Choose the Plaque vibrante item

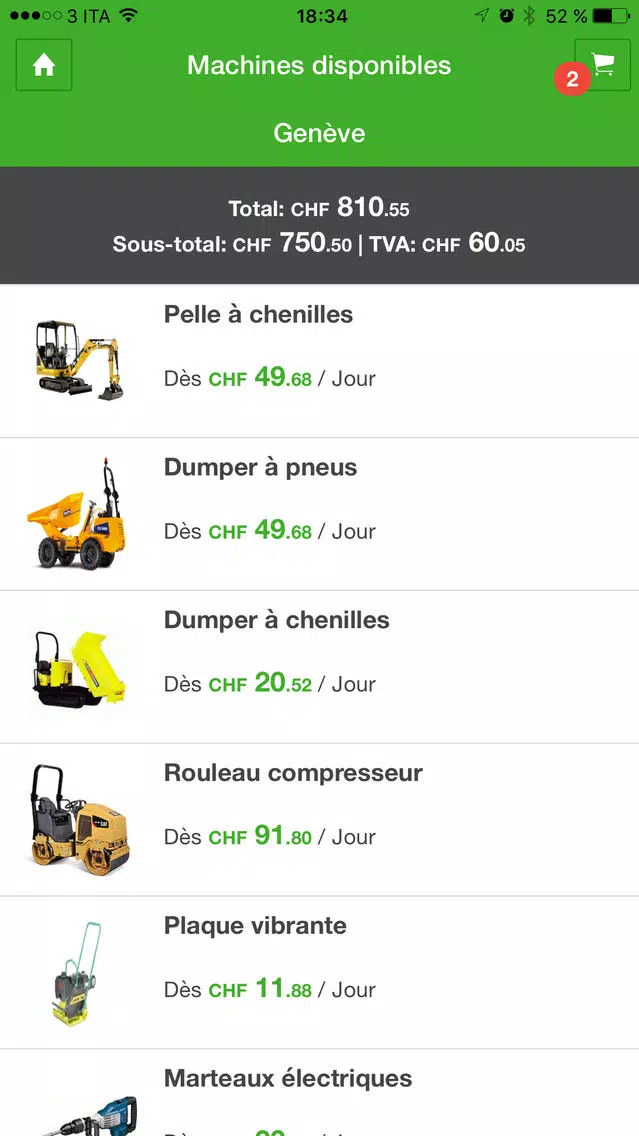click(320, 973)
